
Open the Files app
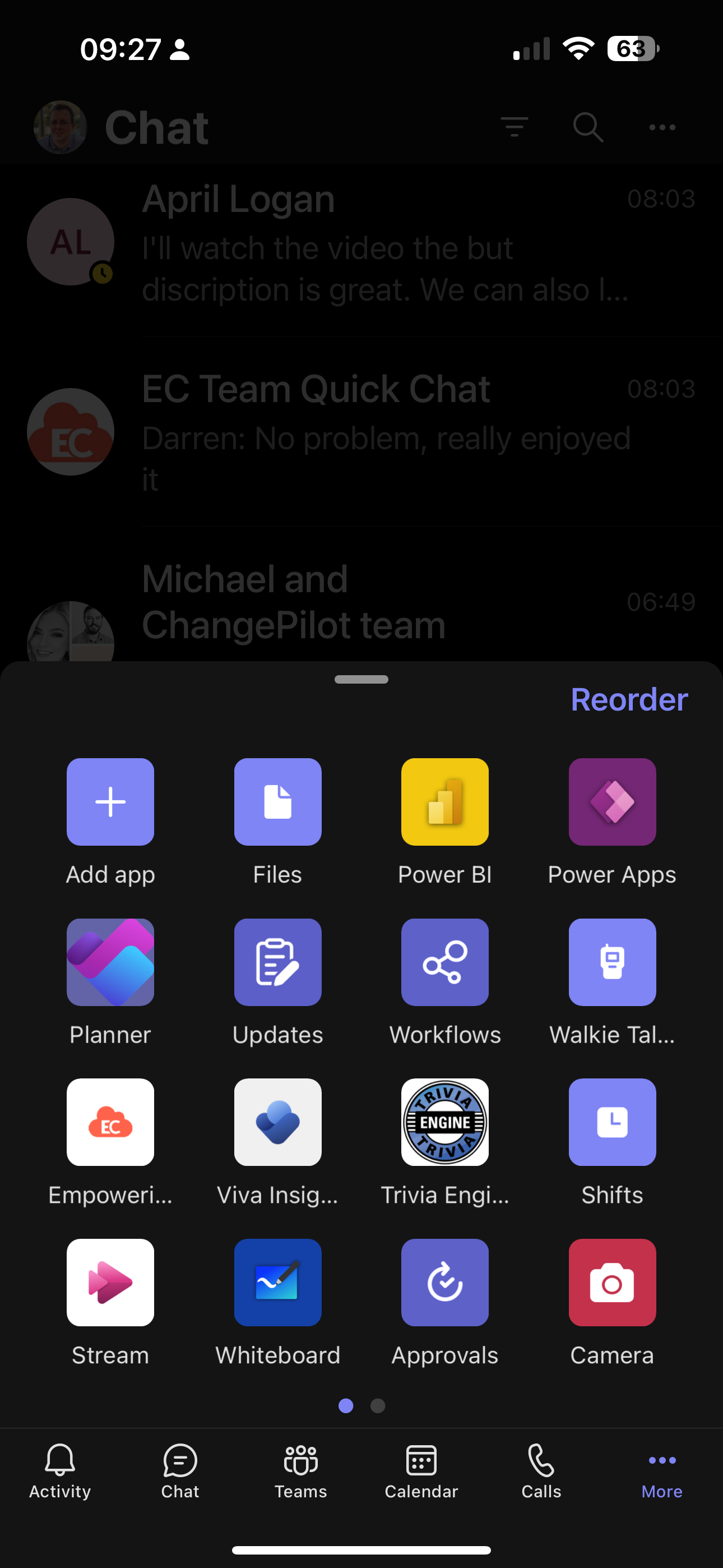point(277,801)
